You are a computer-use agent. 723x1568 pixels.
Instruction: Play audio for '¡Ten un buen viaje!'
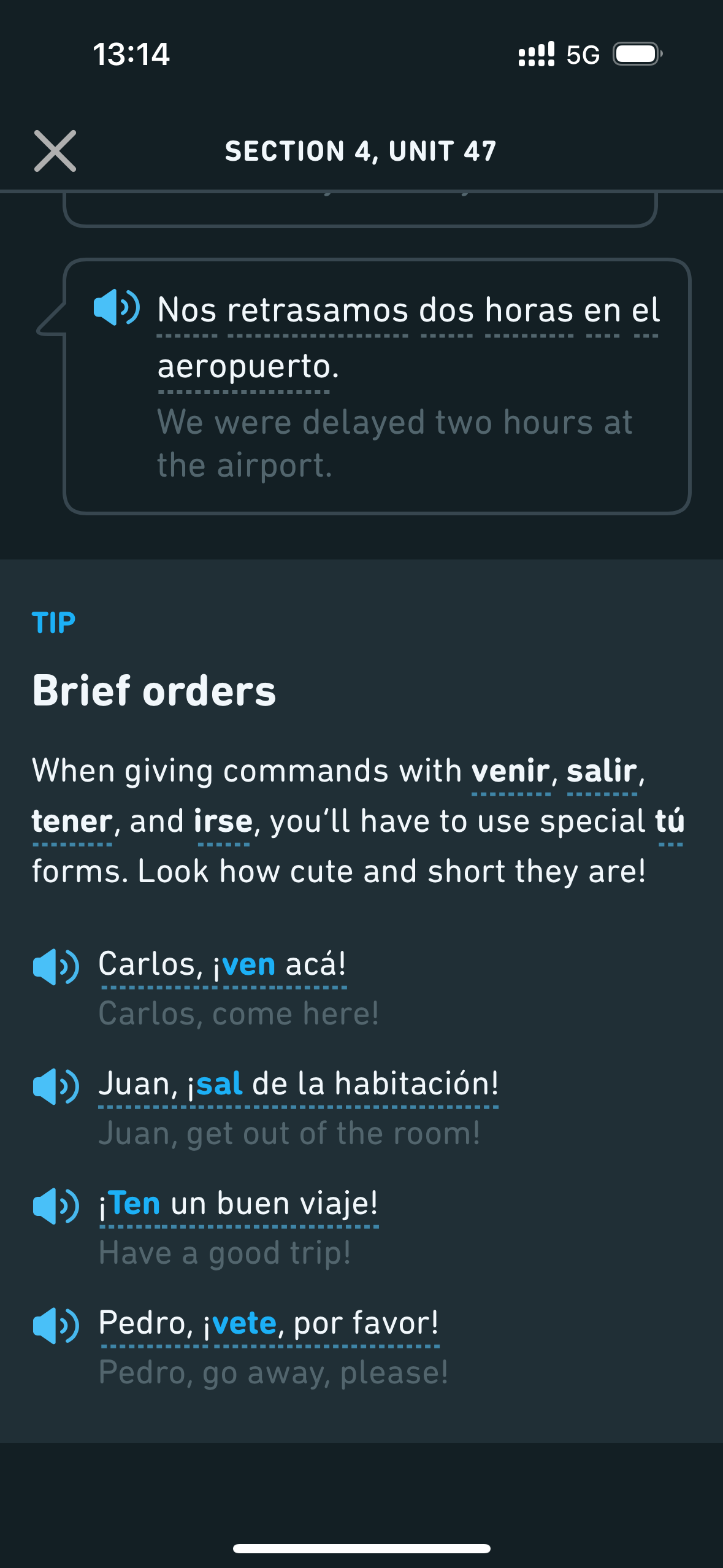click(x=55, y=1205)
